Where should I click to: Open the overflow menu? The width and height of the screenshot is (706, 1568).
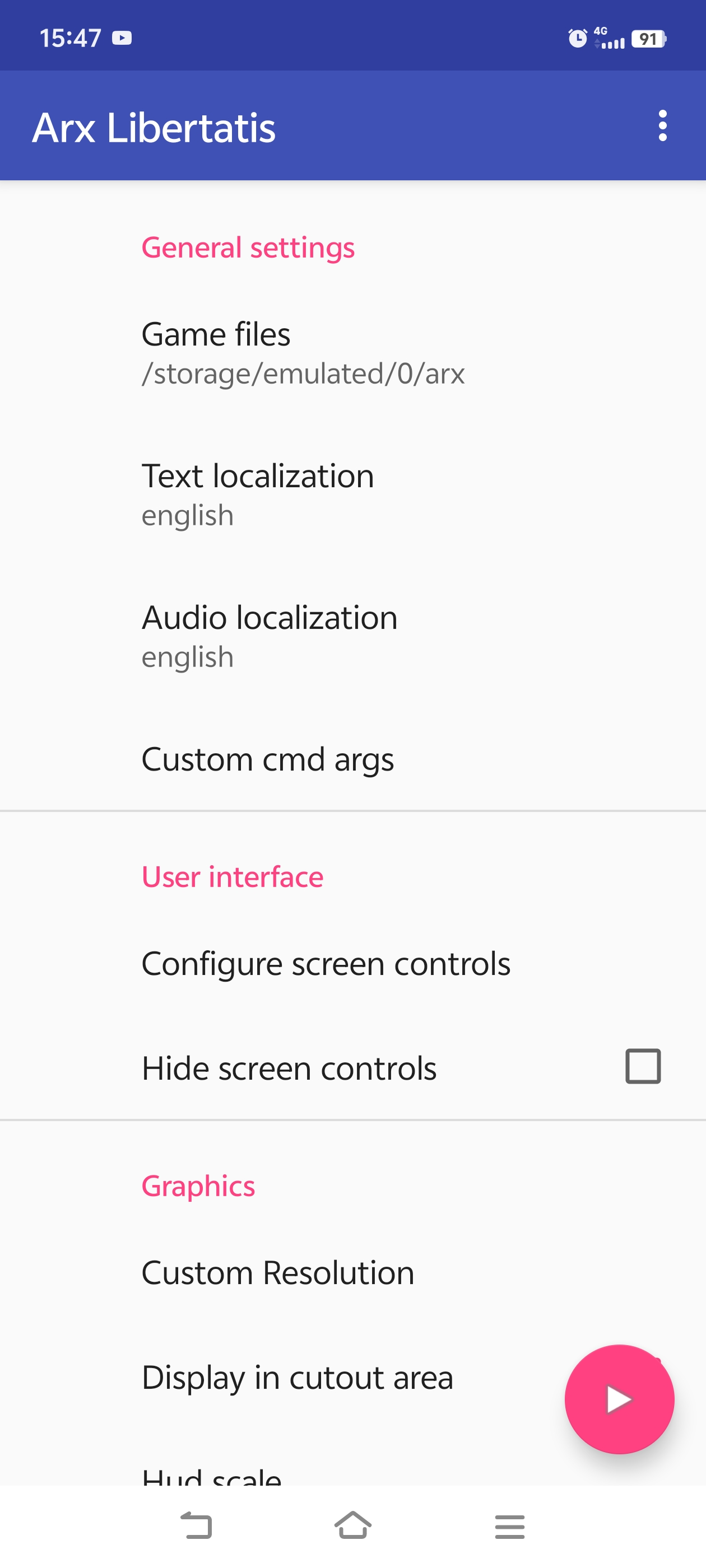(662, 126)
